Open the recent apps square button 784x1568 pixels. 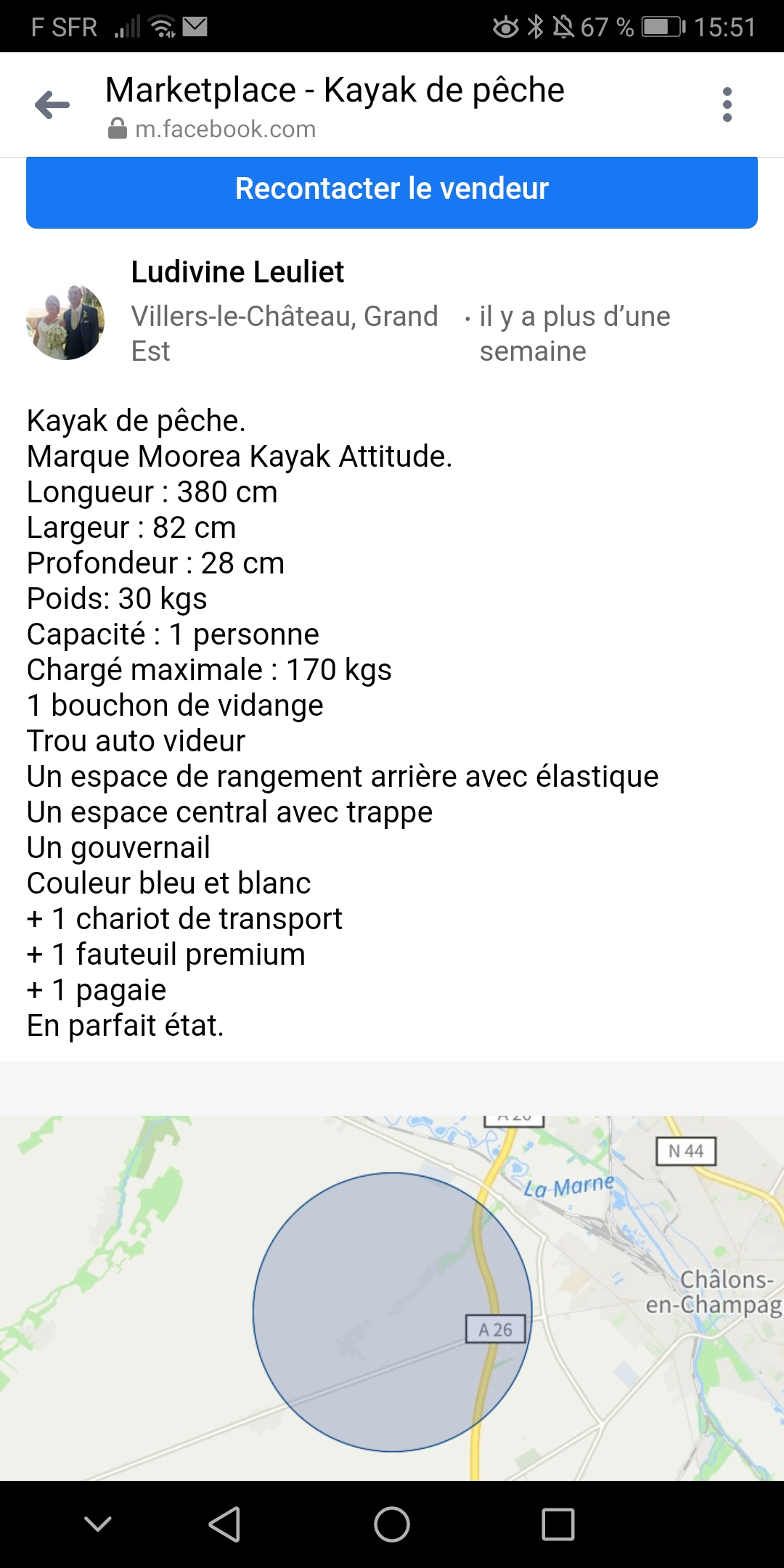click(558, 1524)
